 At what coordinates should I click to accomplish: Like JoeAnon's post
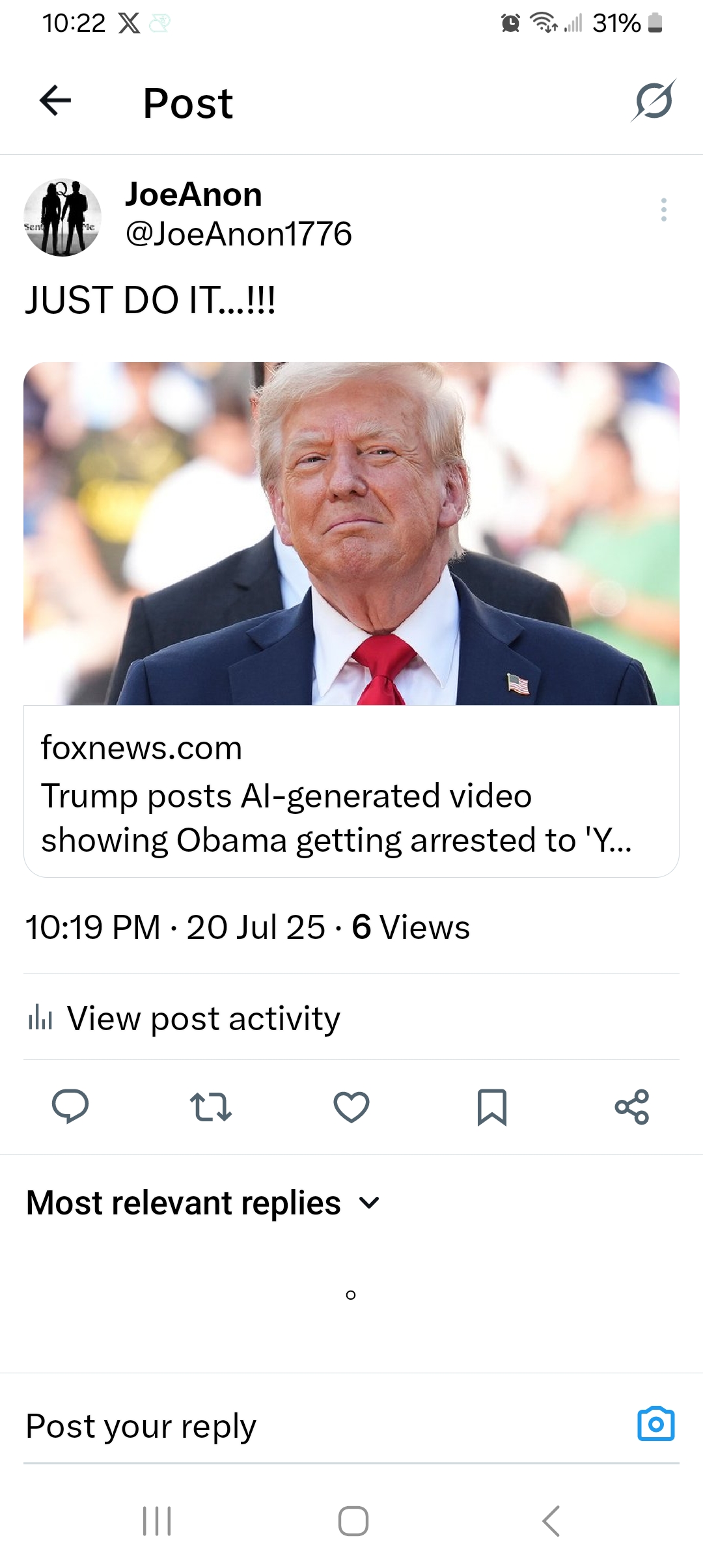point(351,1107)
